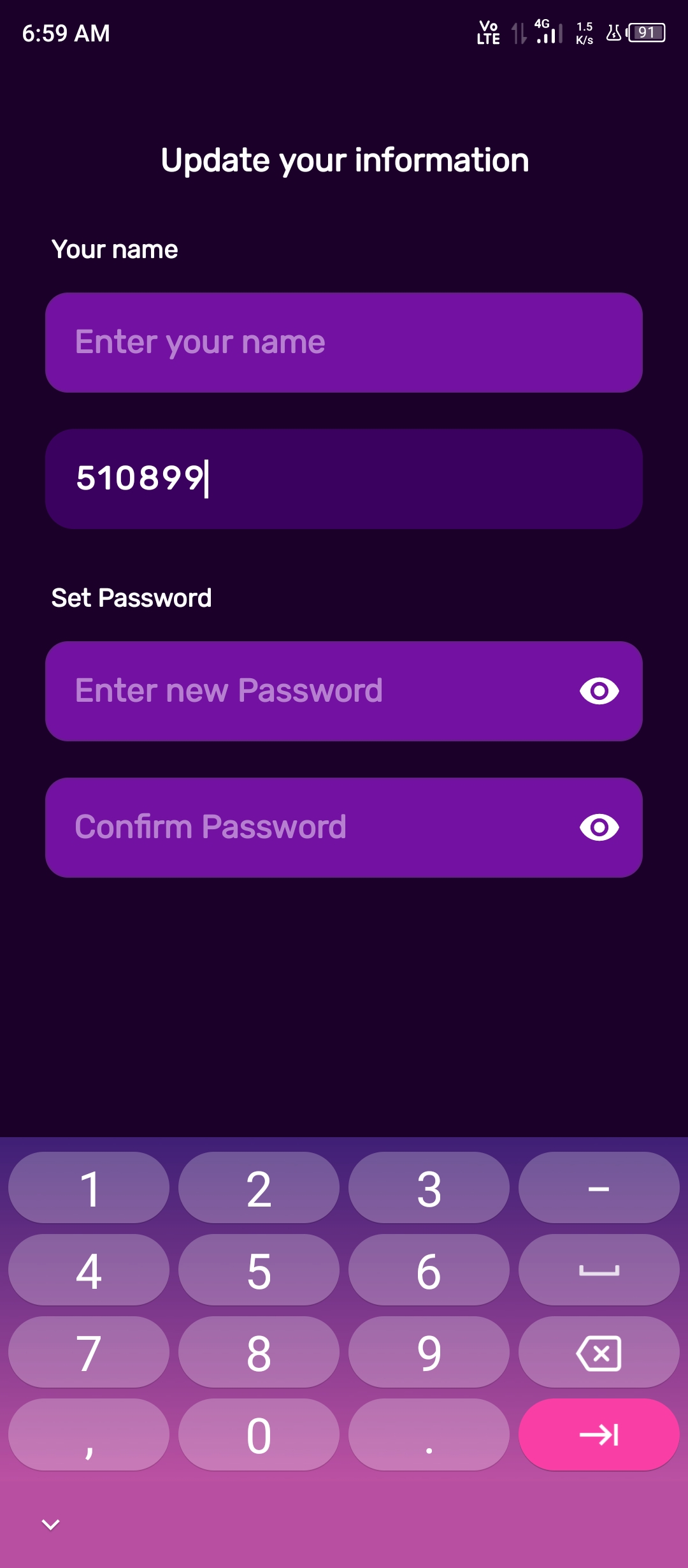Tap the space key on keypad
The height and width of the screenshot is (1568, 688).
pos(599,1270)
